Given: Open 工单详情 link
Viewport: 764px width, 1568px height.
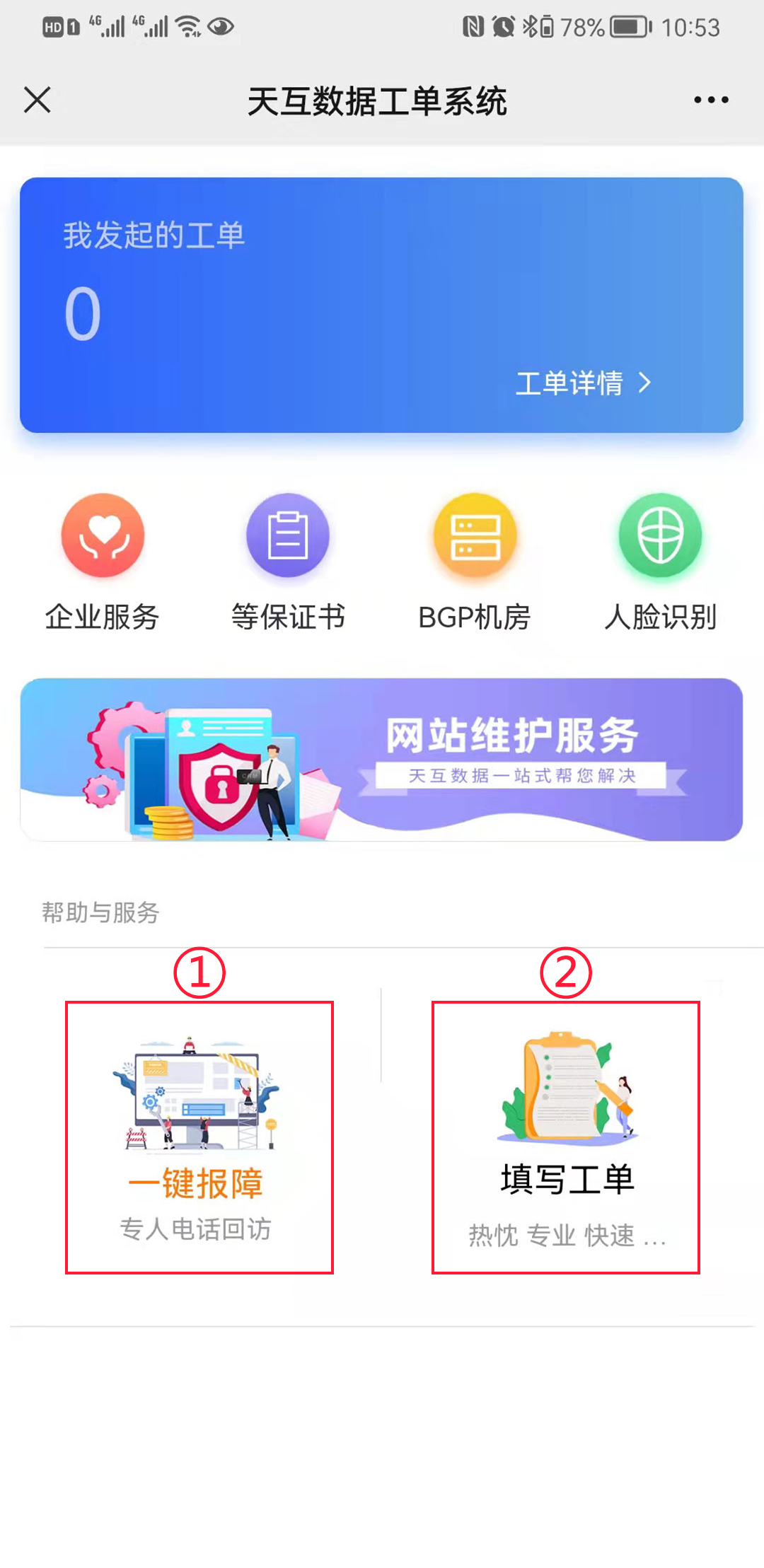Looking at the screenshot, I should [583, 383].
